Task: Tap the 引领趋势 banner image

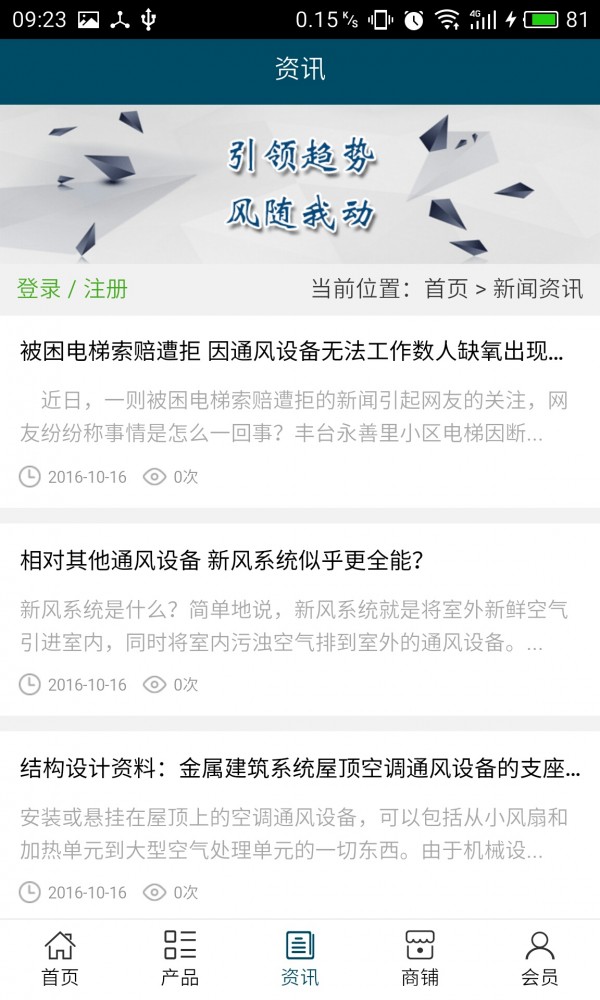Action: click(x=300, y=184)
